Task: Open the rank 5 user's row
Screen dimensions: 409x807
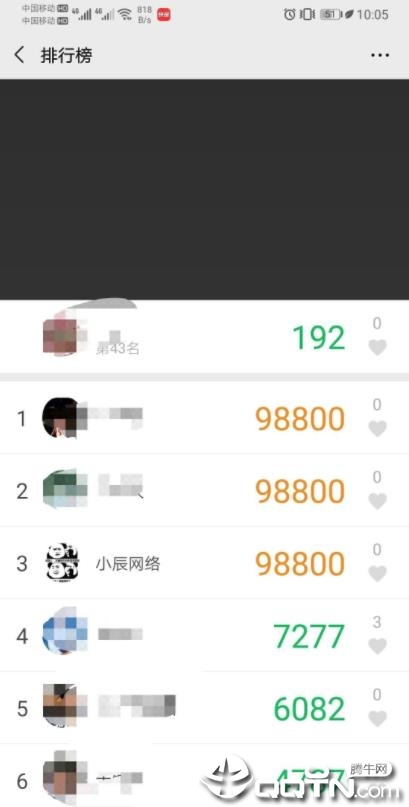Action: 204,708
